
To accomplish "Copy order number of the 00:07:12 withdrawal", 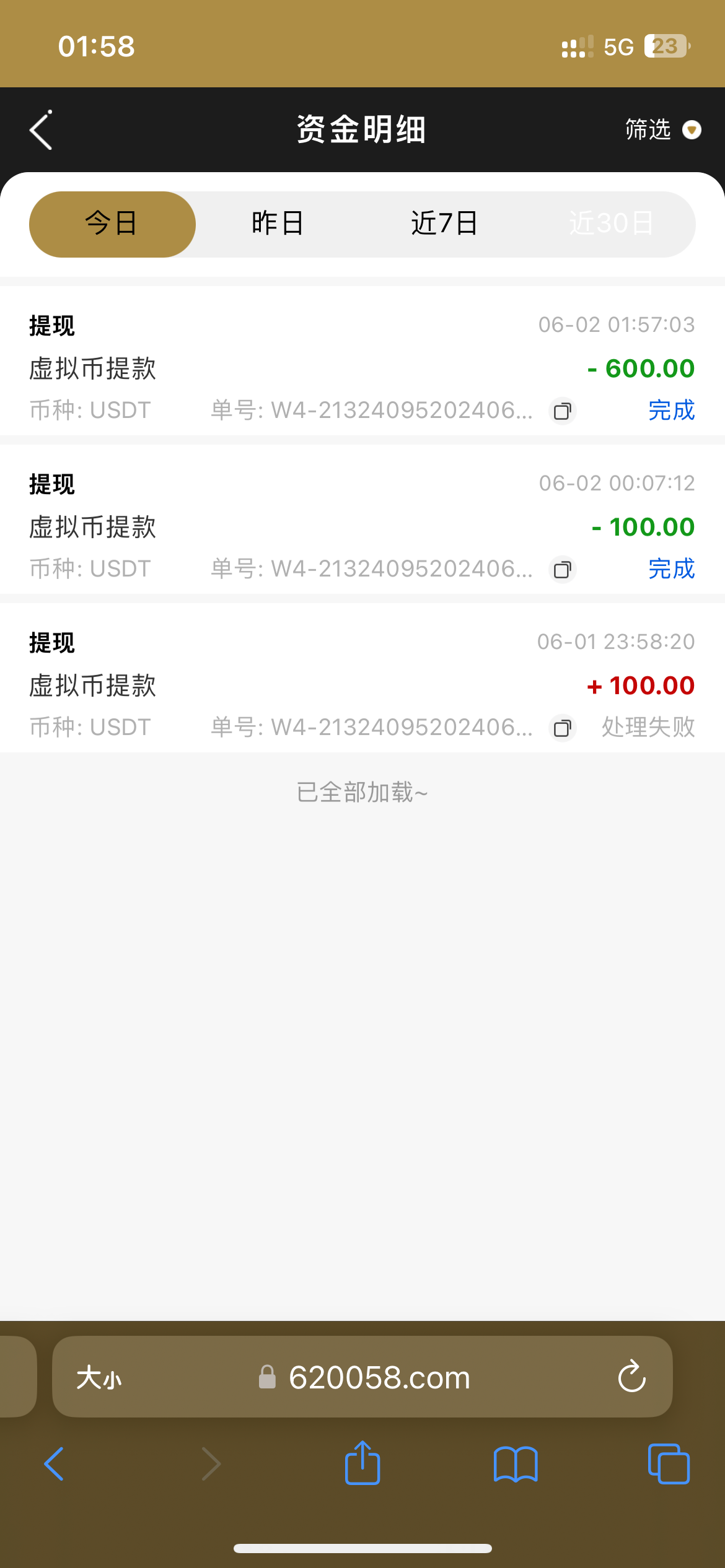I will (x=563, y=570).
